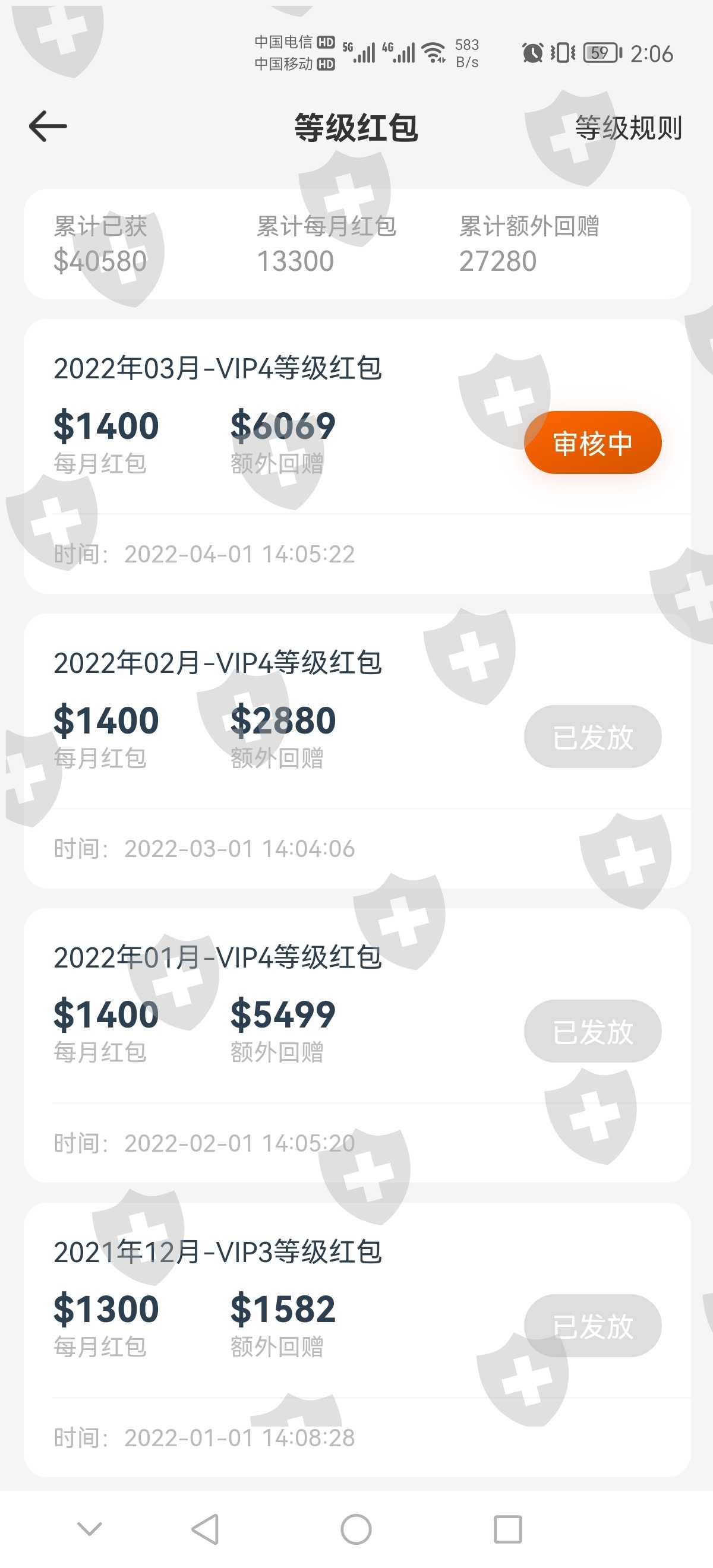Tap 已发放 button for 2022年02月 red packet
The width and height of the screenshot is (713, 1568).
coord(592,736)
